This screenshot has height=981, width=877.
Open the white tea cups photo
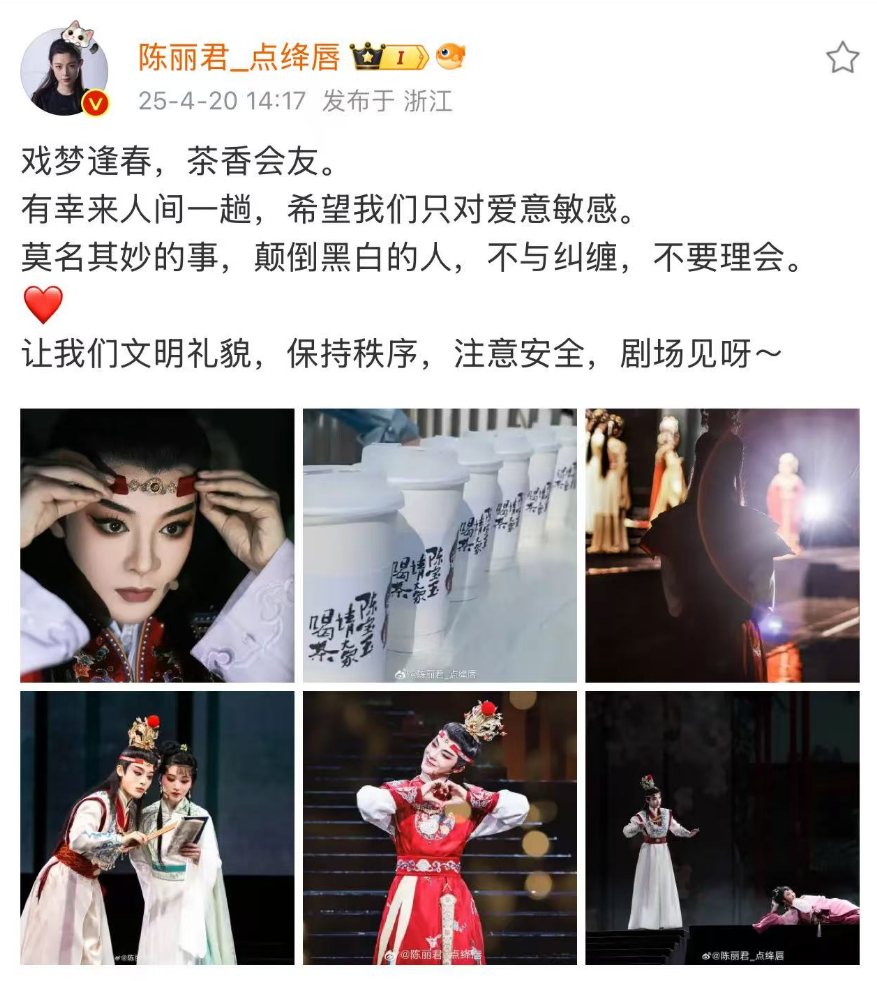pyautogui.click(x=440, y=545)
